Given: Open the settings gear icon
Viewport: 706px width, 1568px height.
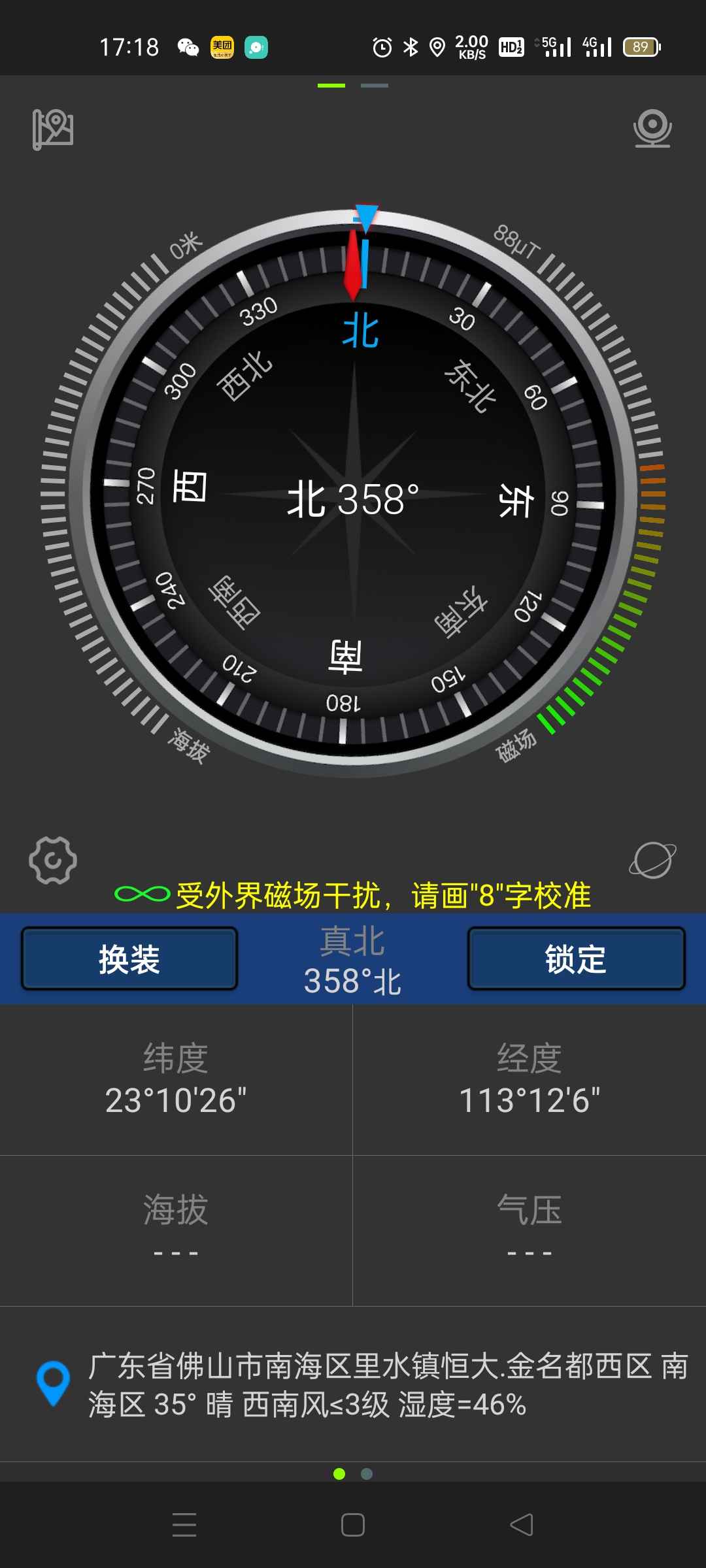Looking at the screenshot, I should tap(53, 860).
